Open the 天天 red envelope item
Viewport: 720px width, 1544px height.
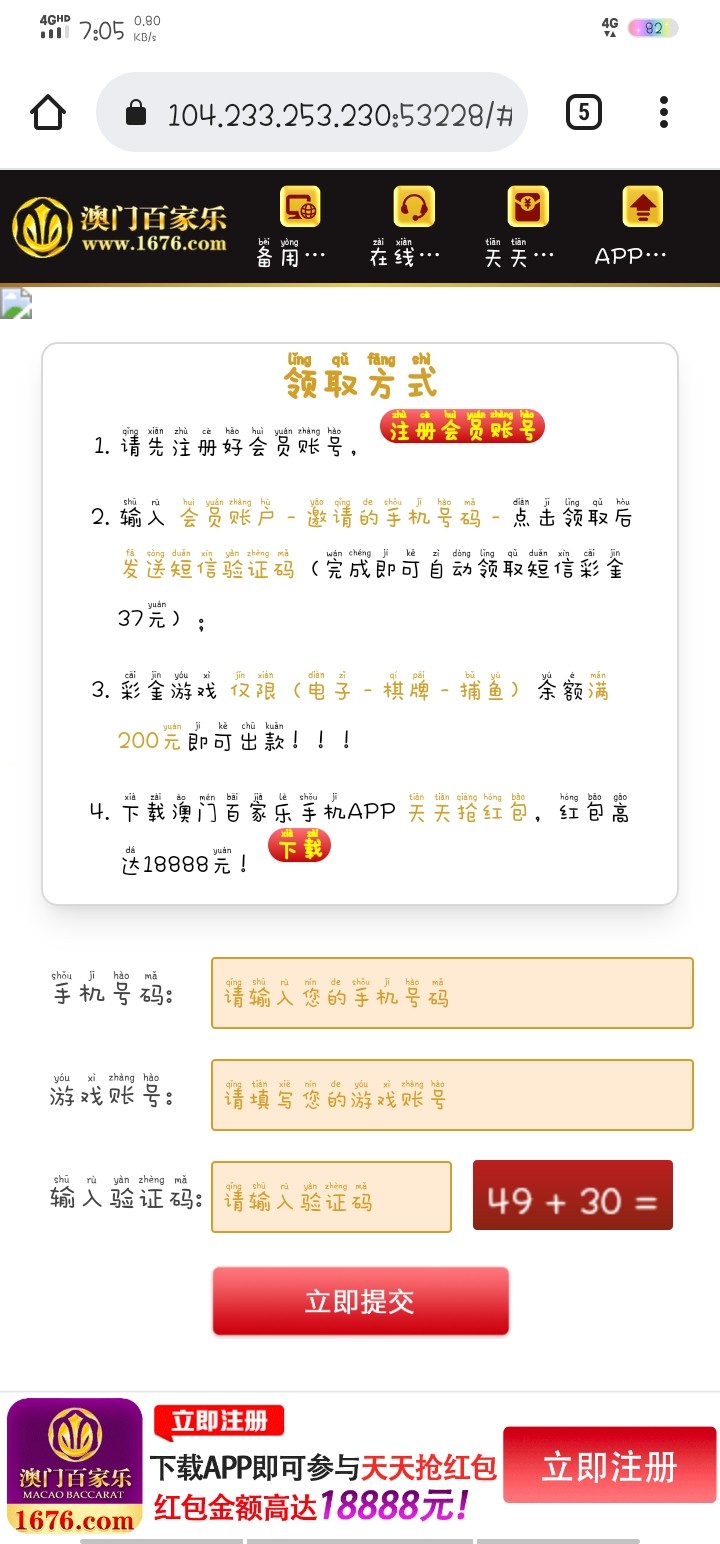coord(528,226)
